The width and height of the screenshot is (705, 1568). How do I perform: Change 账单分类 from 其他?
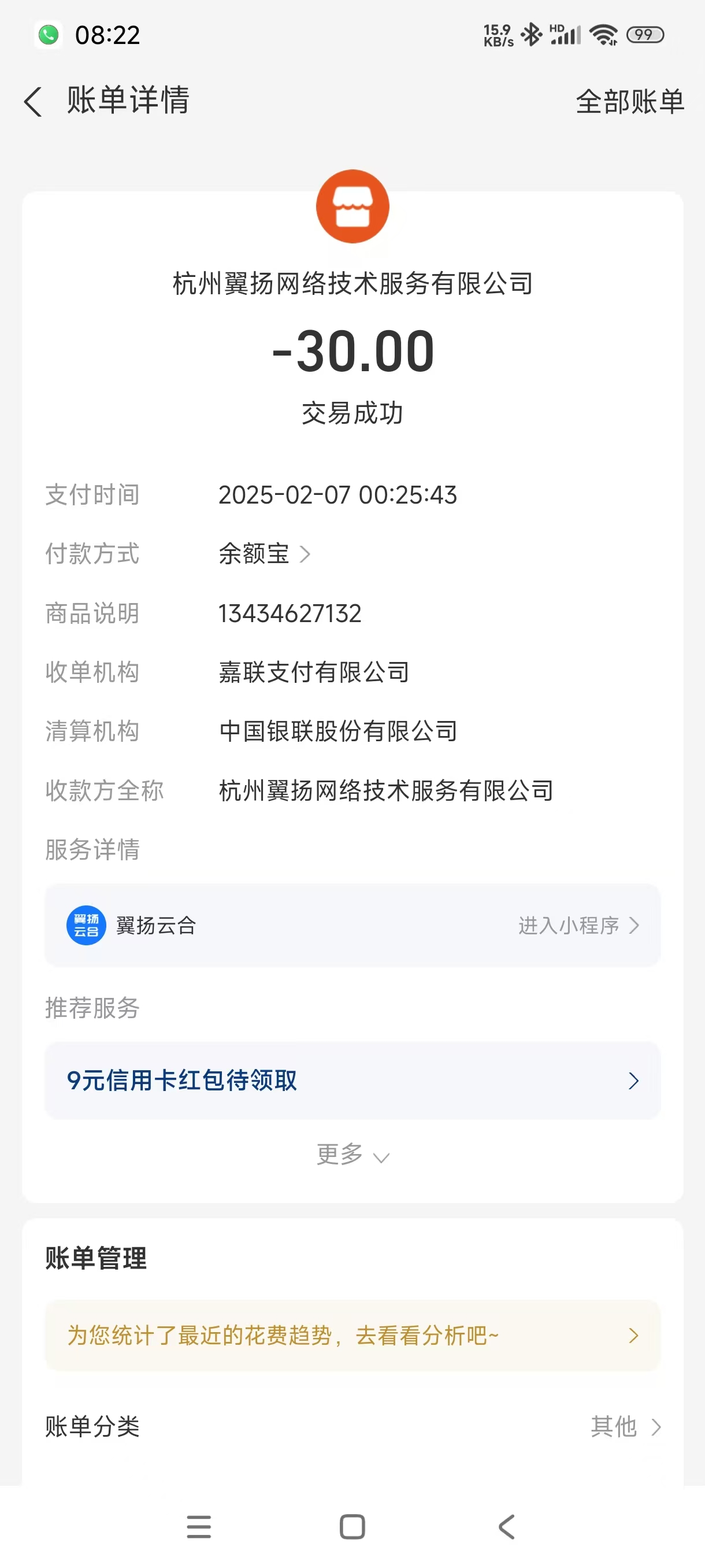coord(625,1426)
